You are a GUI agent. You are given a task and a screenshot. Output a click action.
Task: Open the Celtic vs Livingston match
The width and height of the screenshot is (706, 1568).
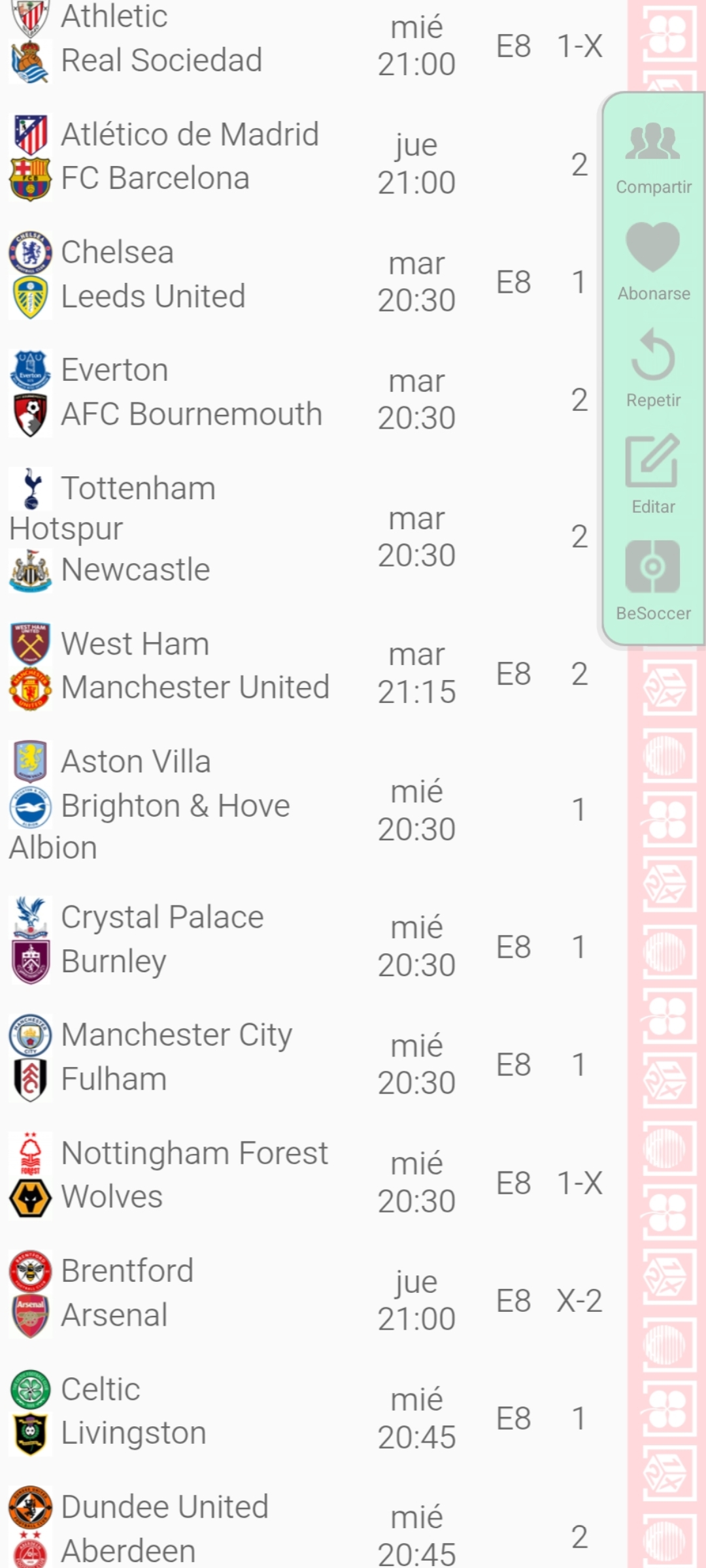click(196, 1411)
